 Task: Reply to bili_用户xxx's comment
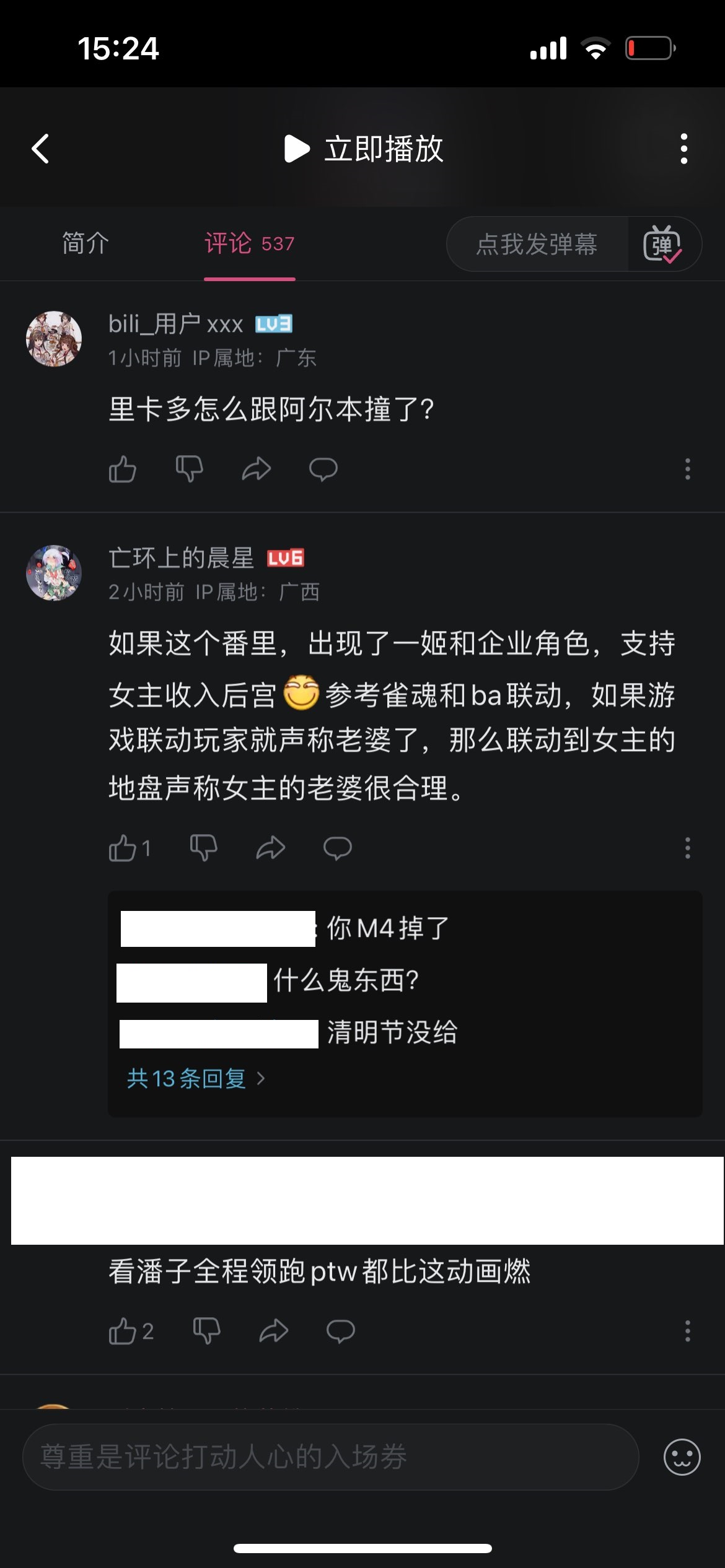click(323, 469)
